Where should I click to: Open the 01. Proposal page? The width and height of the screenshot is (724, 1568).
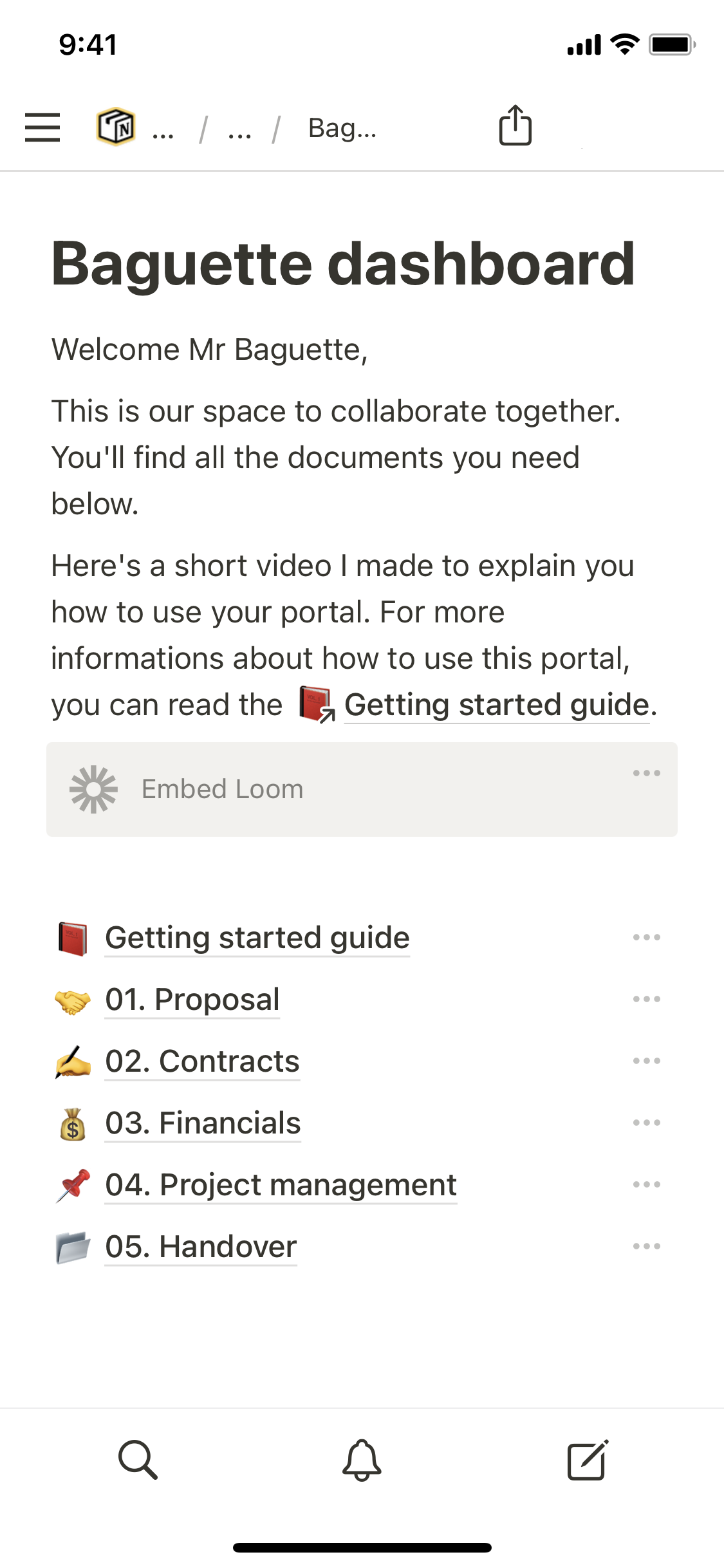[x=192, y=1000]
